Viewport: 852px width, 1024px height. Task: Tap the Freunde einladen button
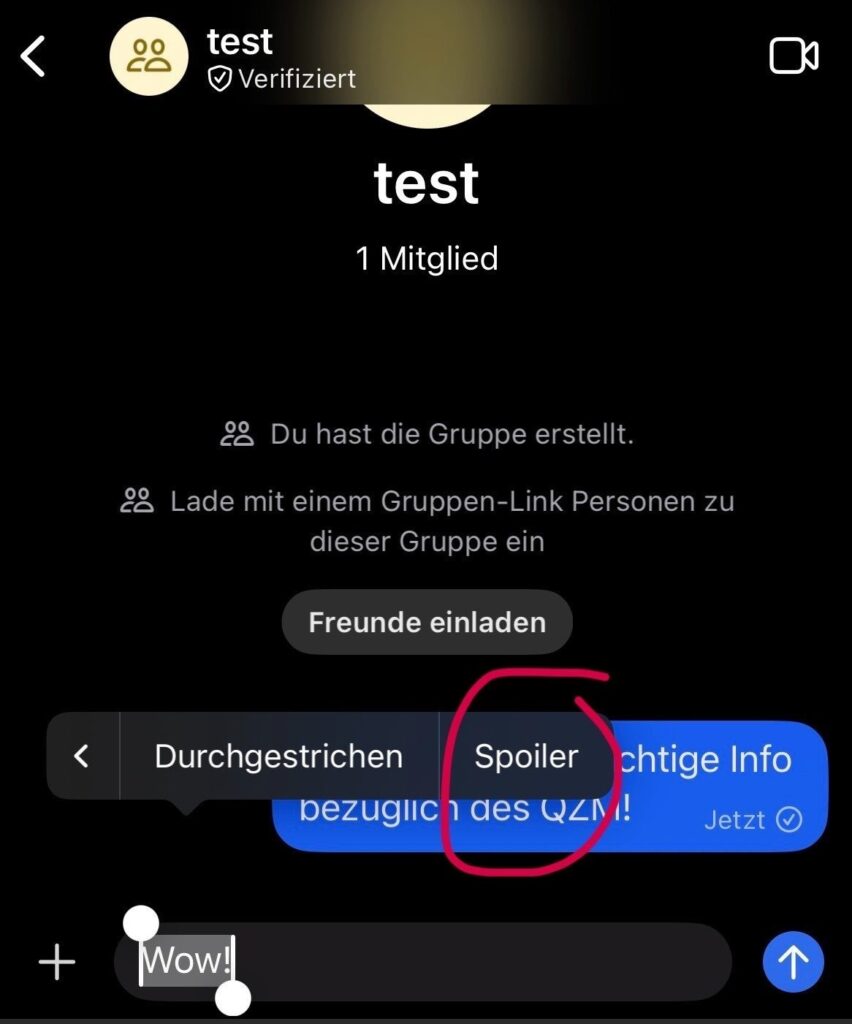(x=427, y=622)
